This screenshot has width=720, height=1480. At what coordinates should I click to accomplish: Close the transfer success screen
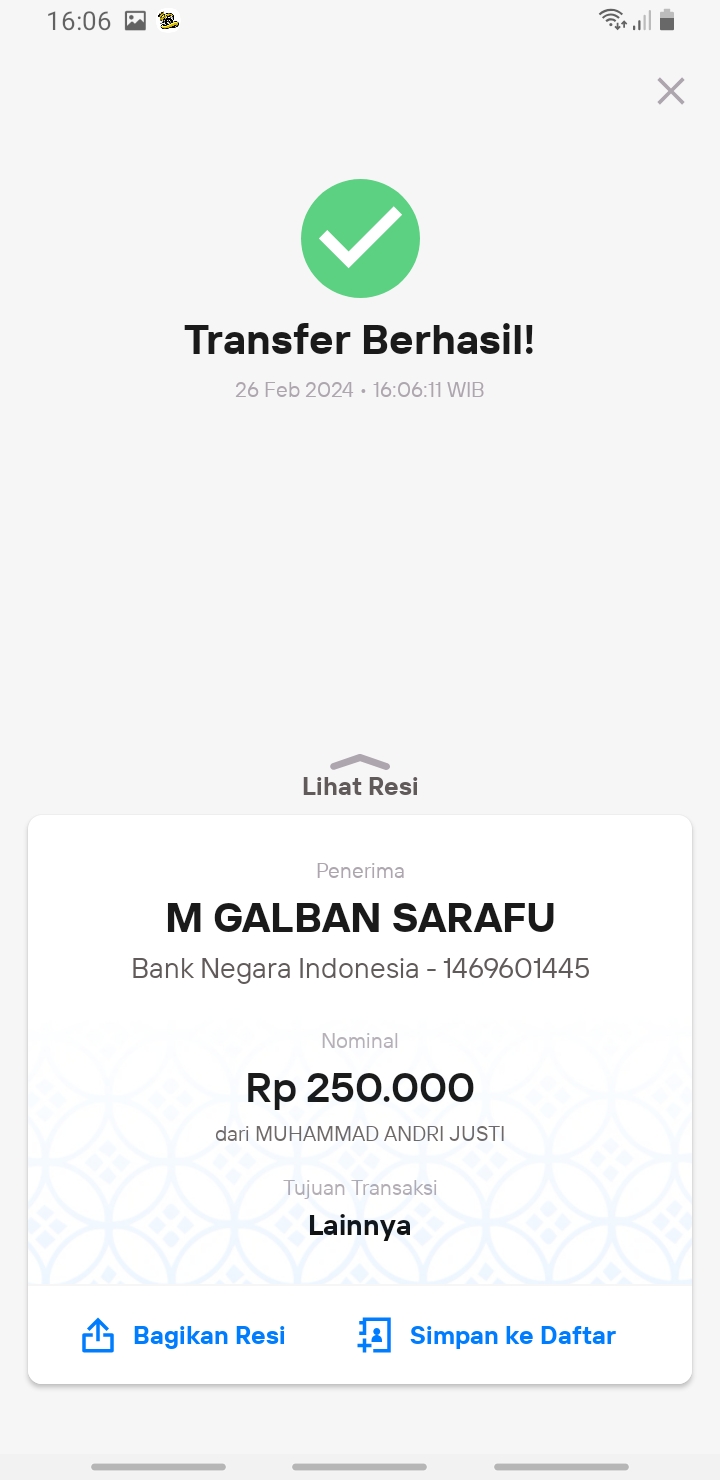(670, 91)
